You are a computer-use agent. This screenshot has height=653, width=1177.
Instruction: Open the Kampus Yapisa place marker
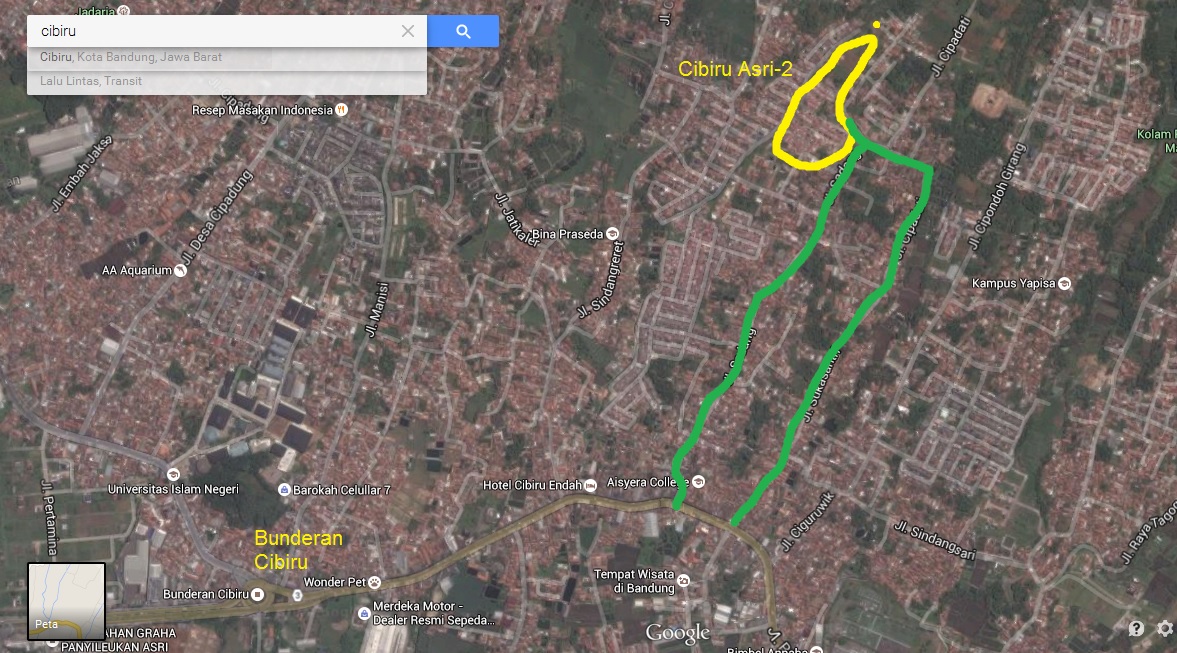pos(1064,283)
